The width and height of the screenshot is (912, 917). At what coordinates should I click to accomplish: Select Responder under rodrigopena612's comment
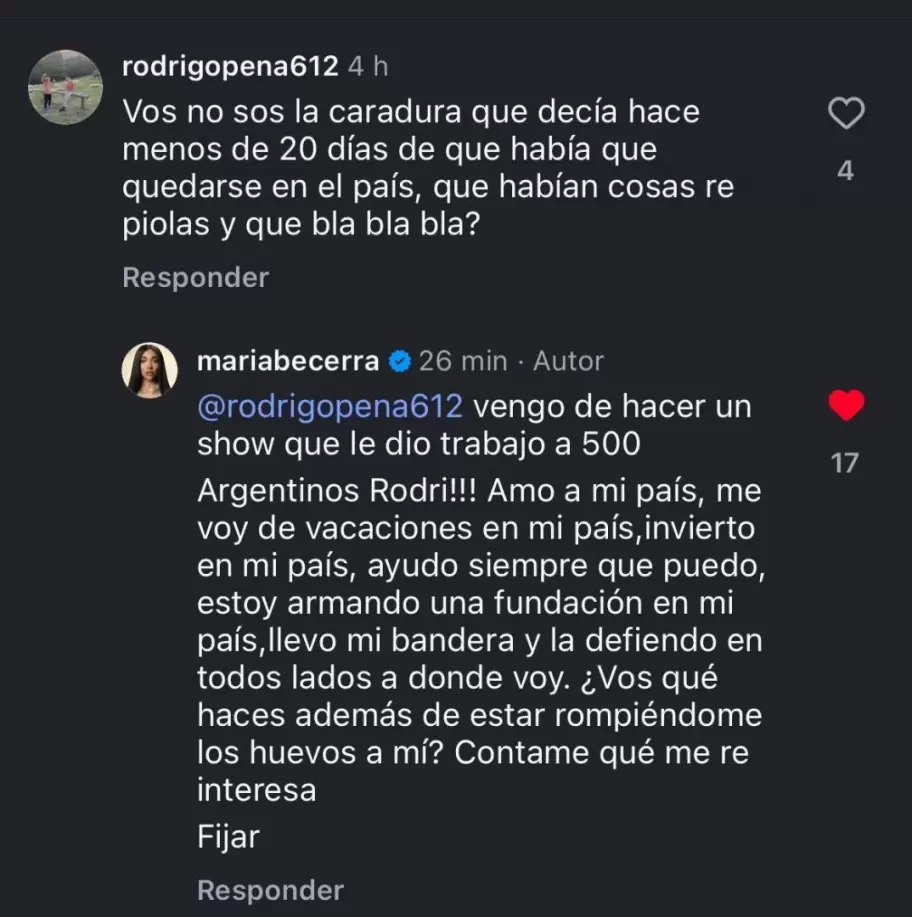(x=195, y=277)
